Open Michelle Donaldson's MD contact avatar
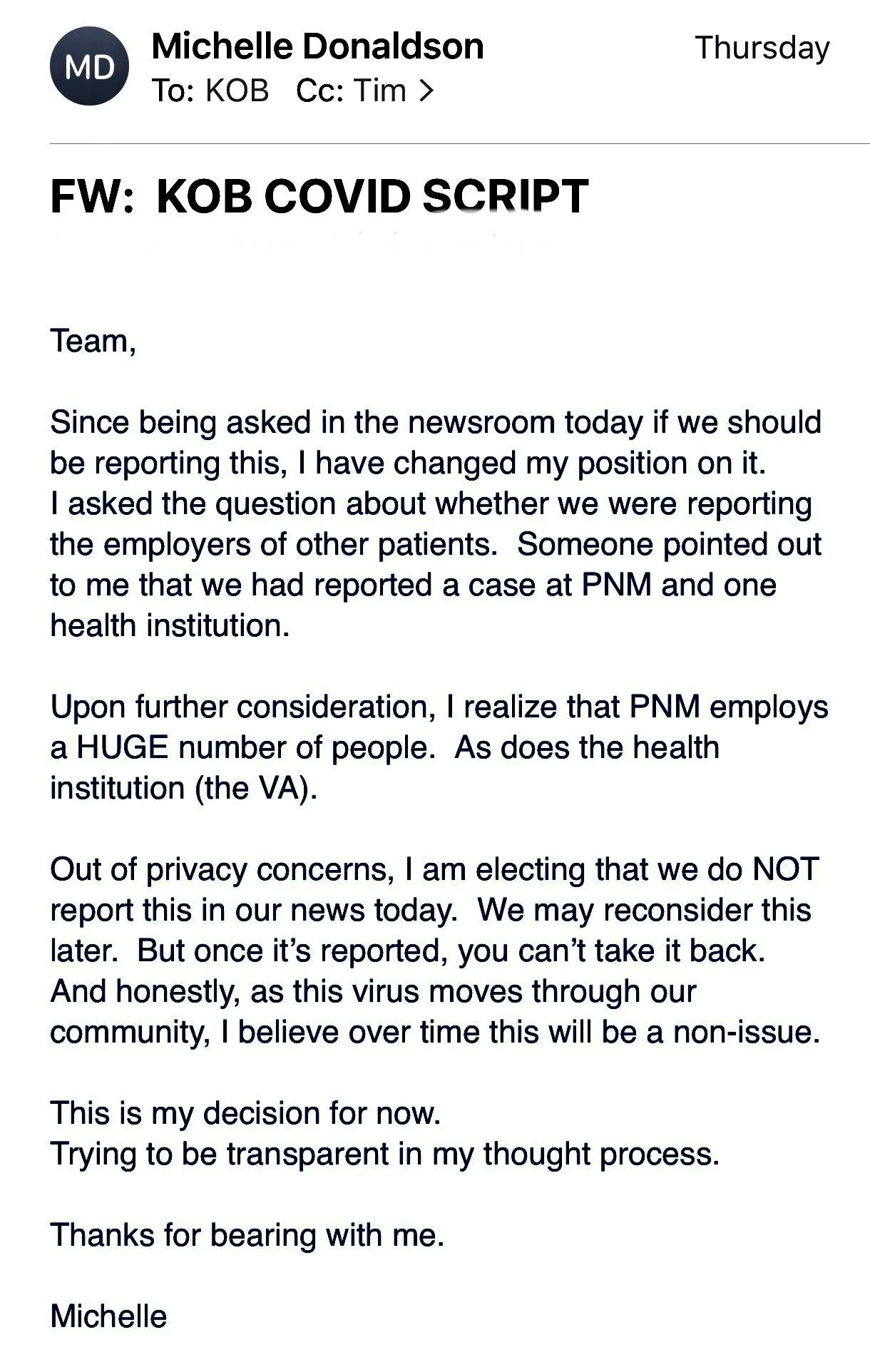The image size is (870, 1372). pyautogui.click(x=89, y=66)
